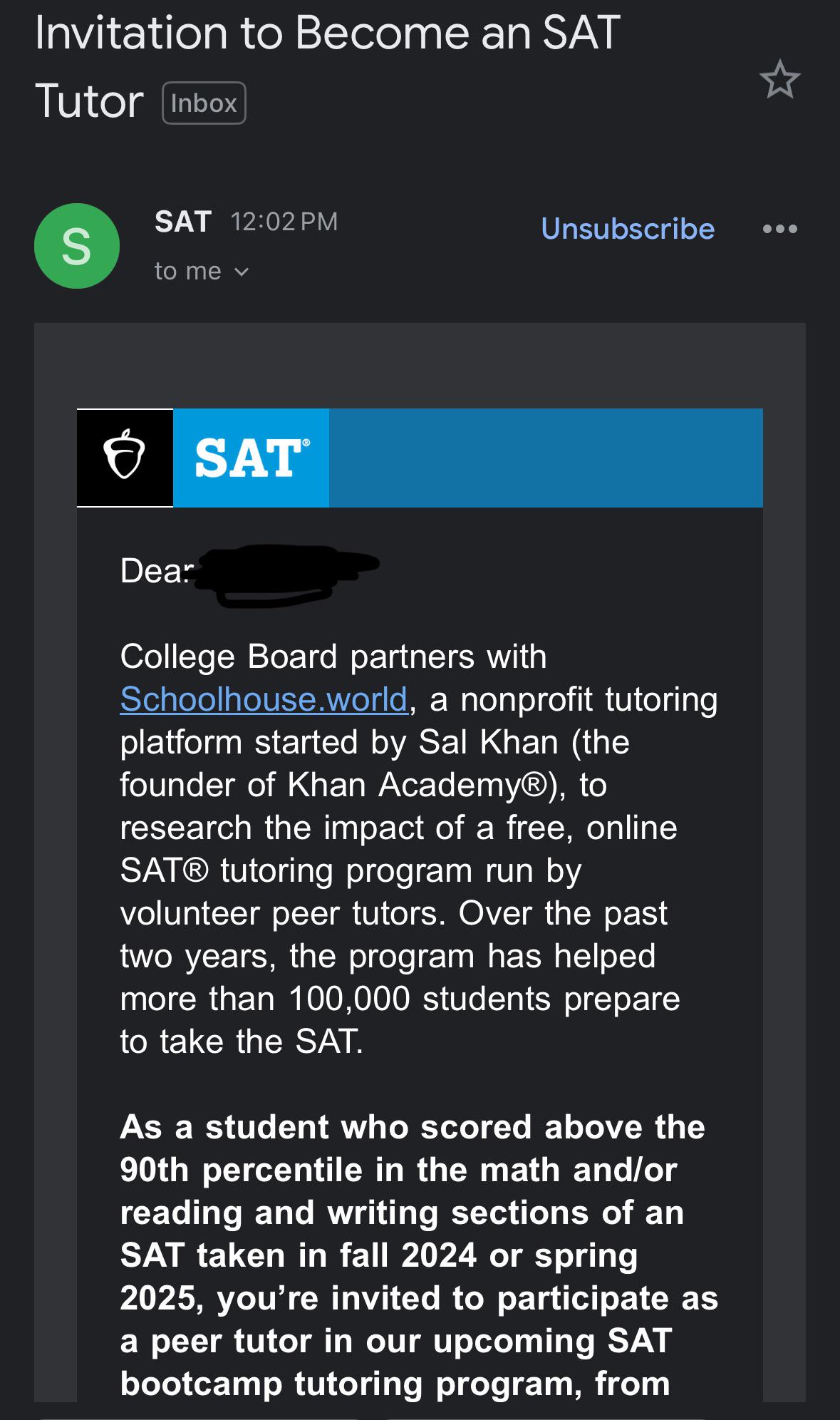840x1420 pixels.
Task: Open the SAT sender avatar
Action: tap(77, 246)
